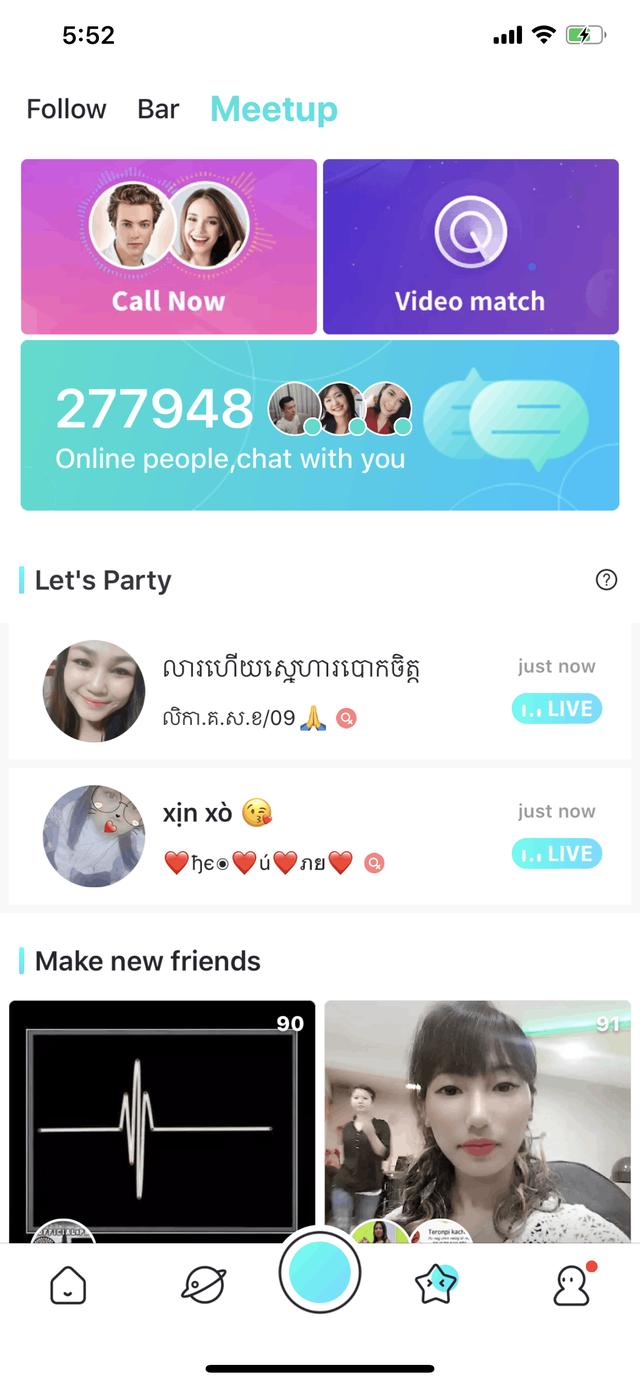640x1385 pixels.
Task: Open the online people chat banner
Action: (320, 425)
